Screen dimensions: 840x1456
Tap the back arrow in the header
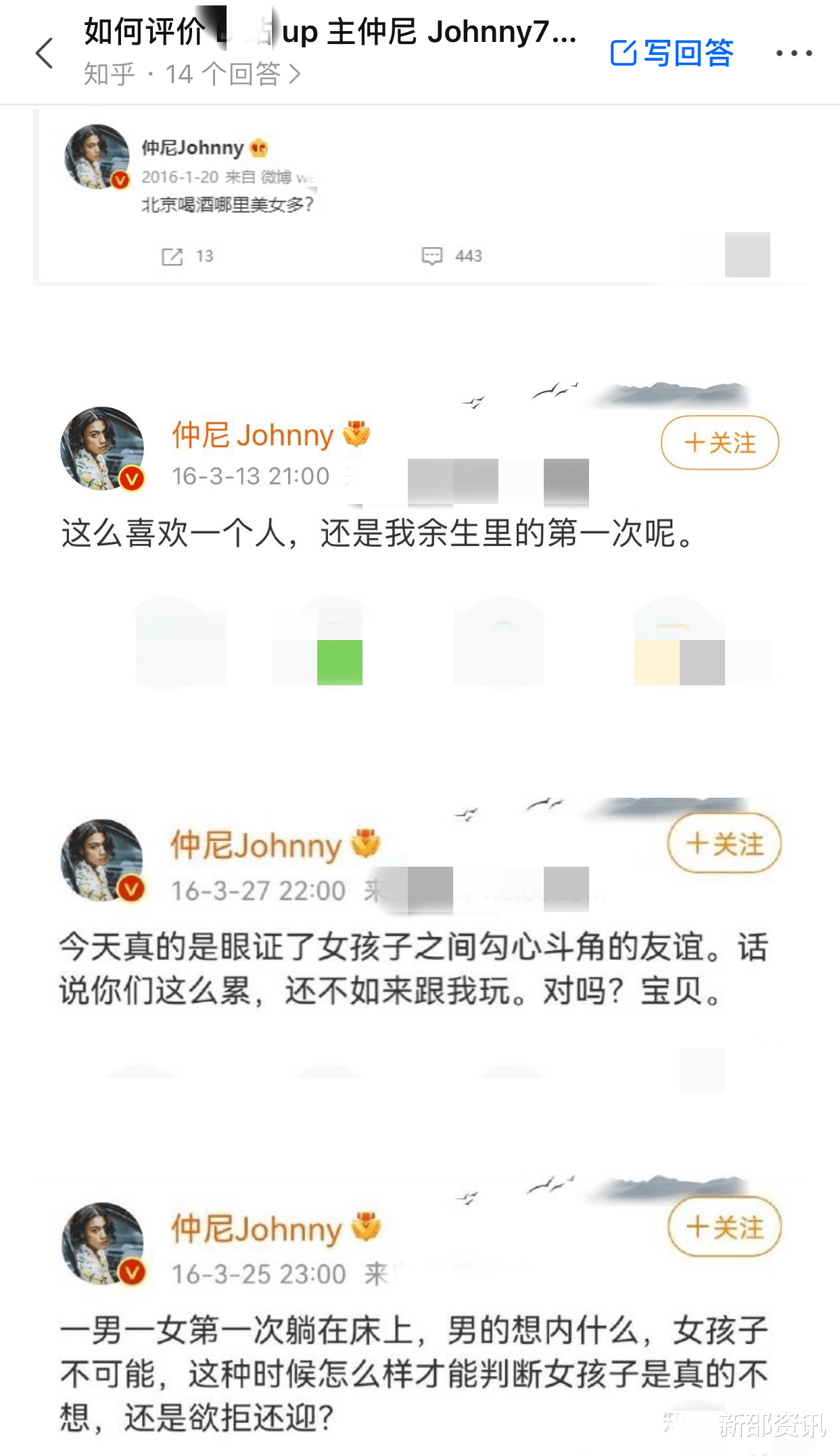(x=45, y=53)
